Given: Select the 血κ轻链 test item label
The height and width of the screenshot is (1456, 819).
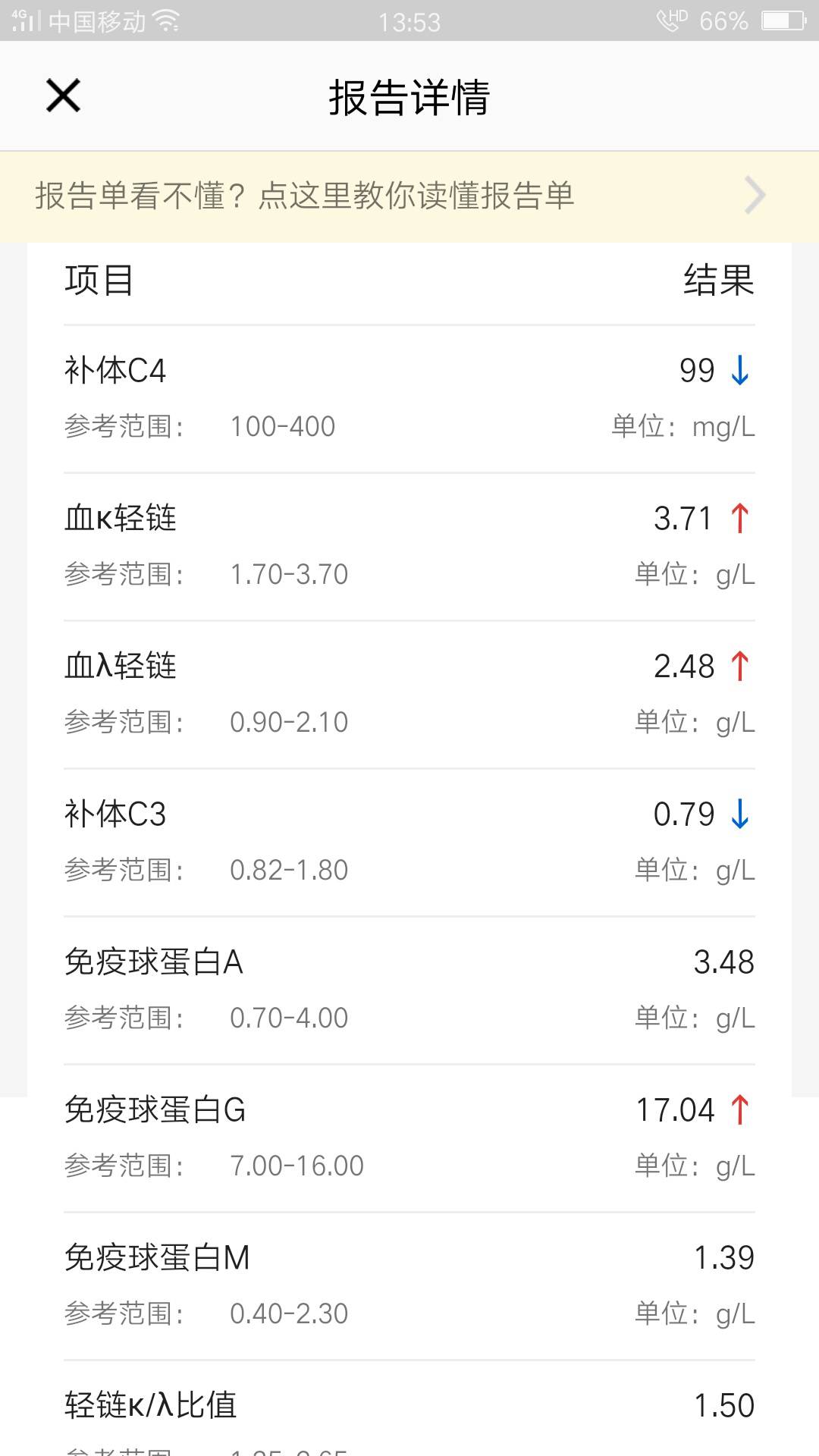Looking at the screenshot, I should tap(120, 518).
